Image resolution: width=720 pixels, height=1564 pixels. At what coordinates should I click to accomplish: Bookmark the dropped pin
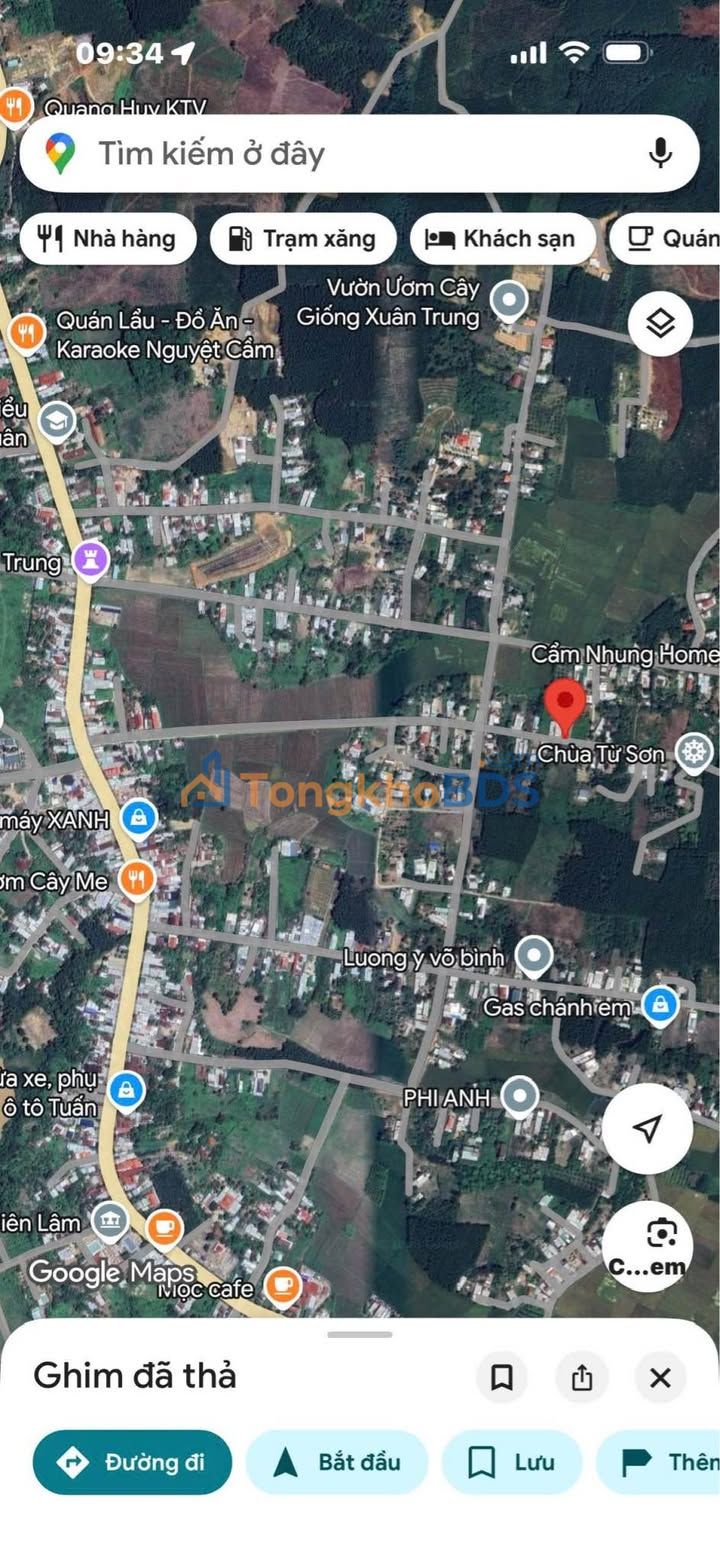(502, 1378)
